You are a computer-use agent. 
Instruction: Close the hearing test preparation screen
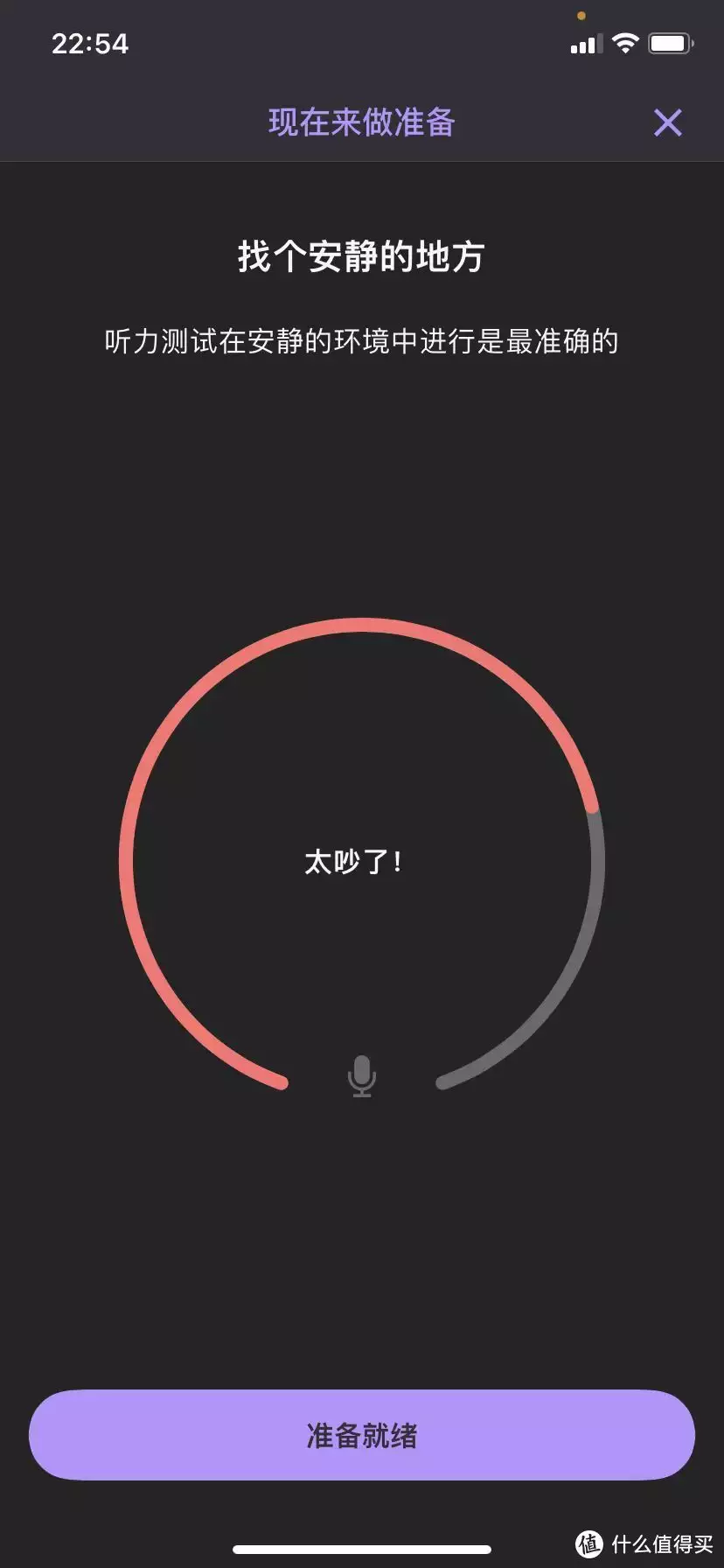click(667, 122)
